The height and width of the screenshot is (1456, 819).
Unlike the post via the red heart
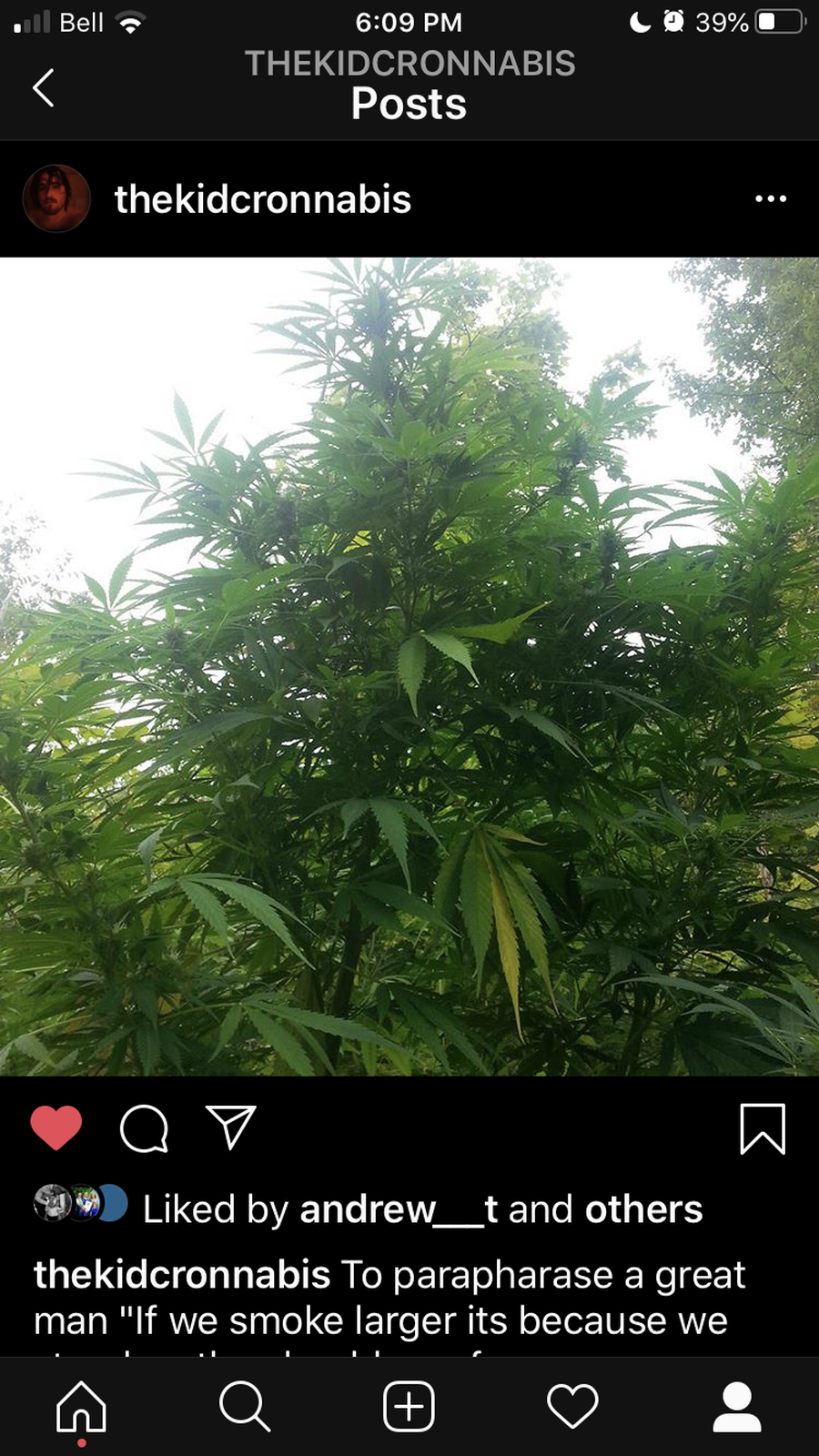(x=56, y=1128)
